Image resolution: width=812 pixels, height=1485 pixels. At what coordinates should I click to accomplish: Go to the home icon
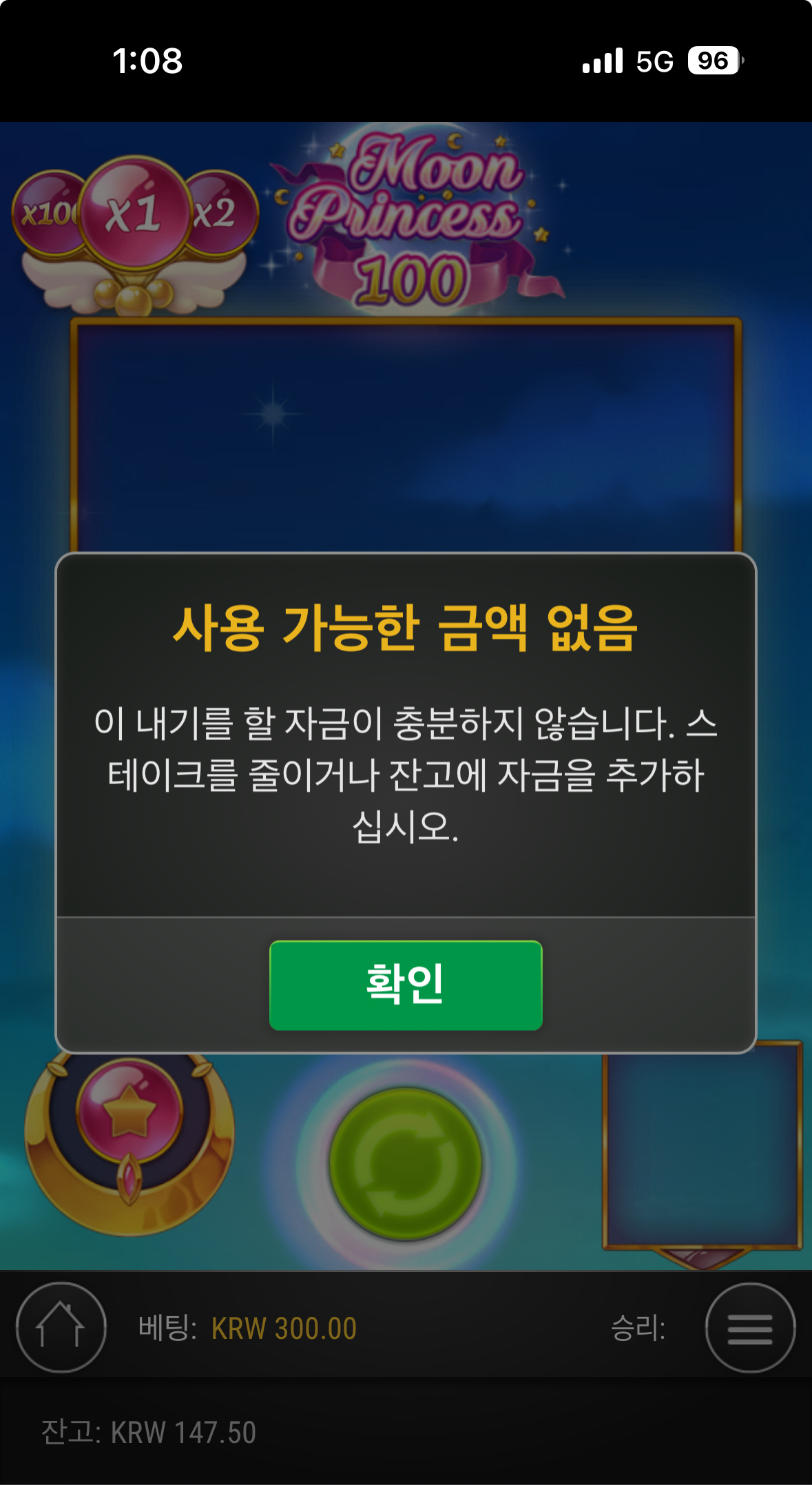coord(61,1327)
